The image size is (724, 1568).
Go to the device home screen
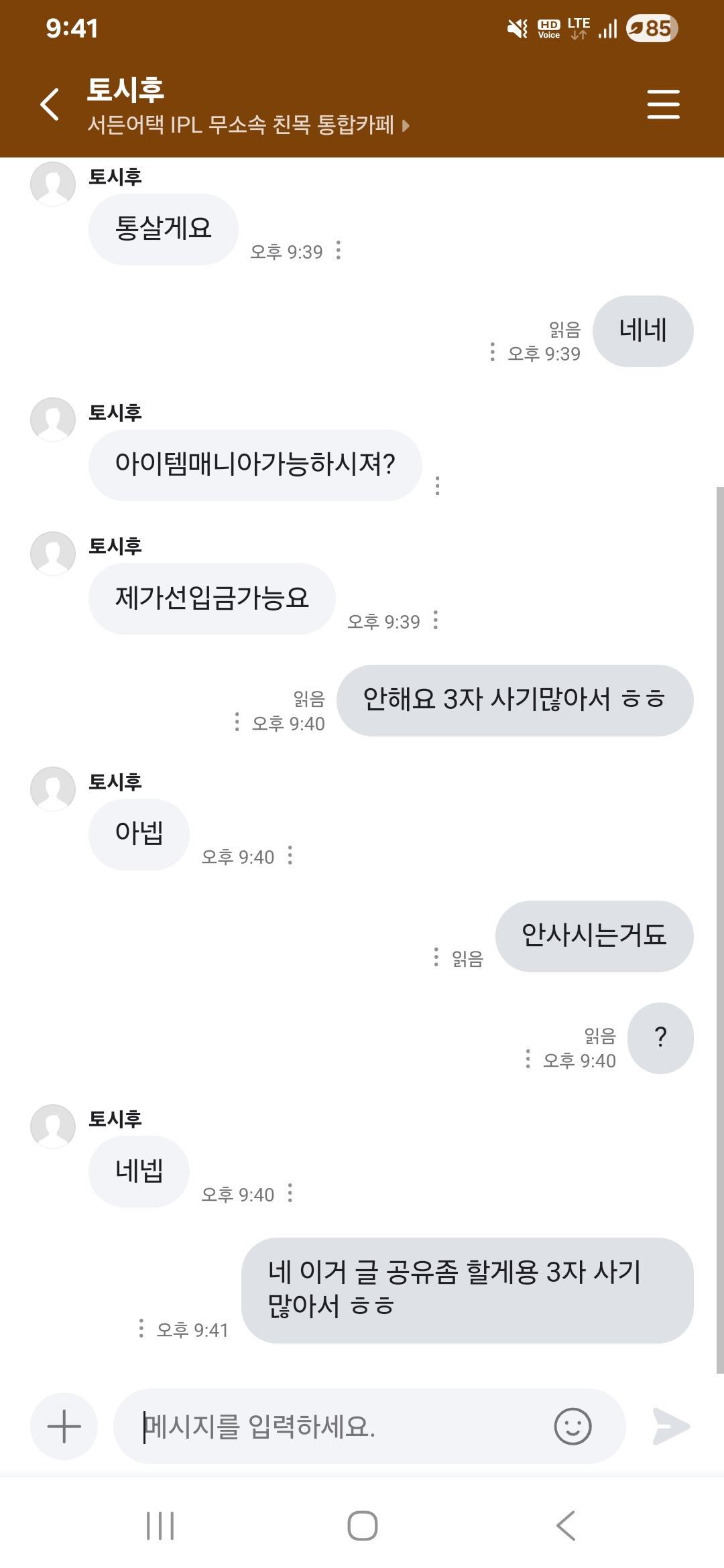tap(362, 1526)
